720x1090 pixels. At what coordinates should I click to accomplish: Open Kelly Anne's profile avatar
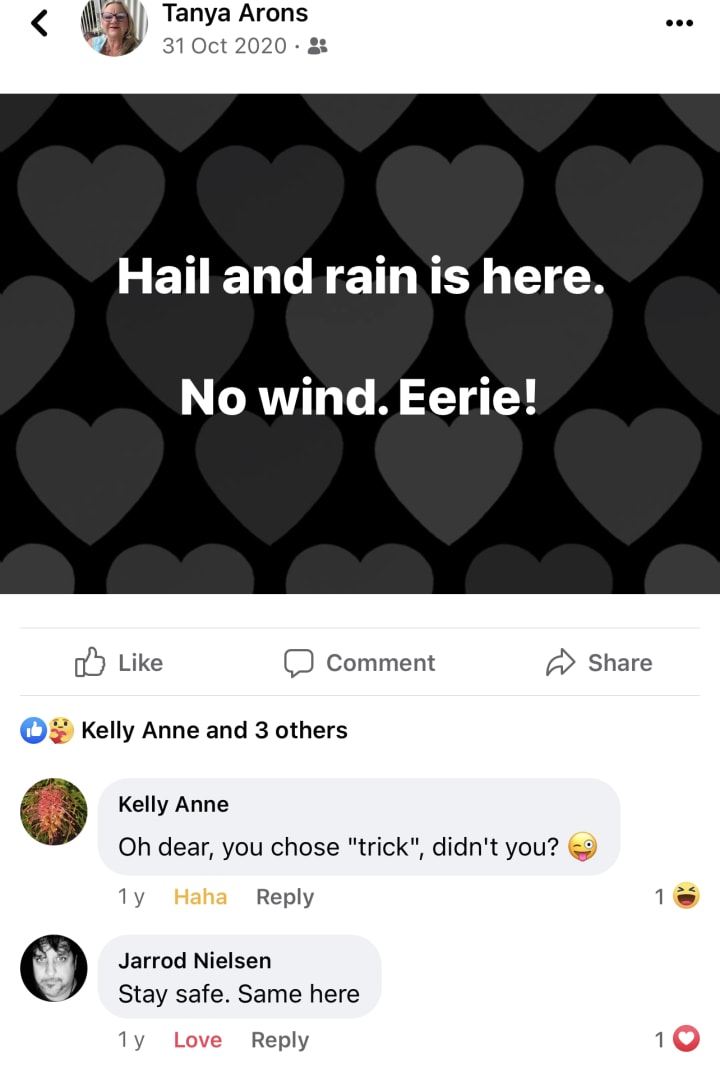coord(54,812)
